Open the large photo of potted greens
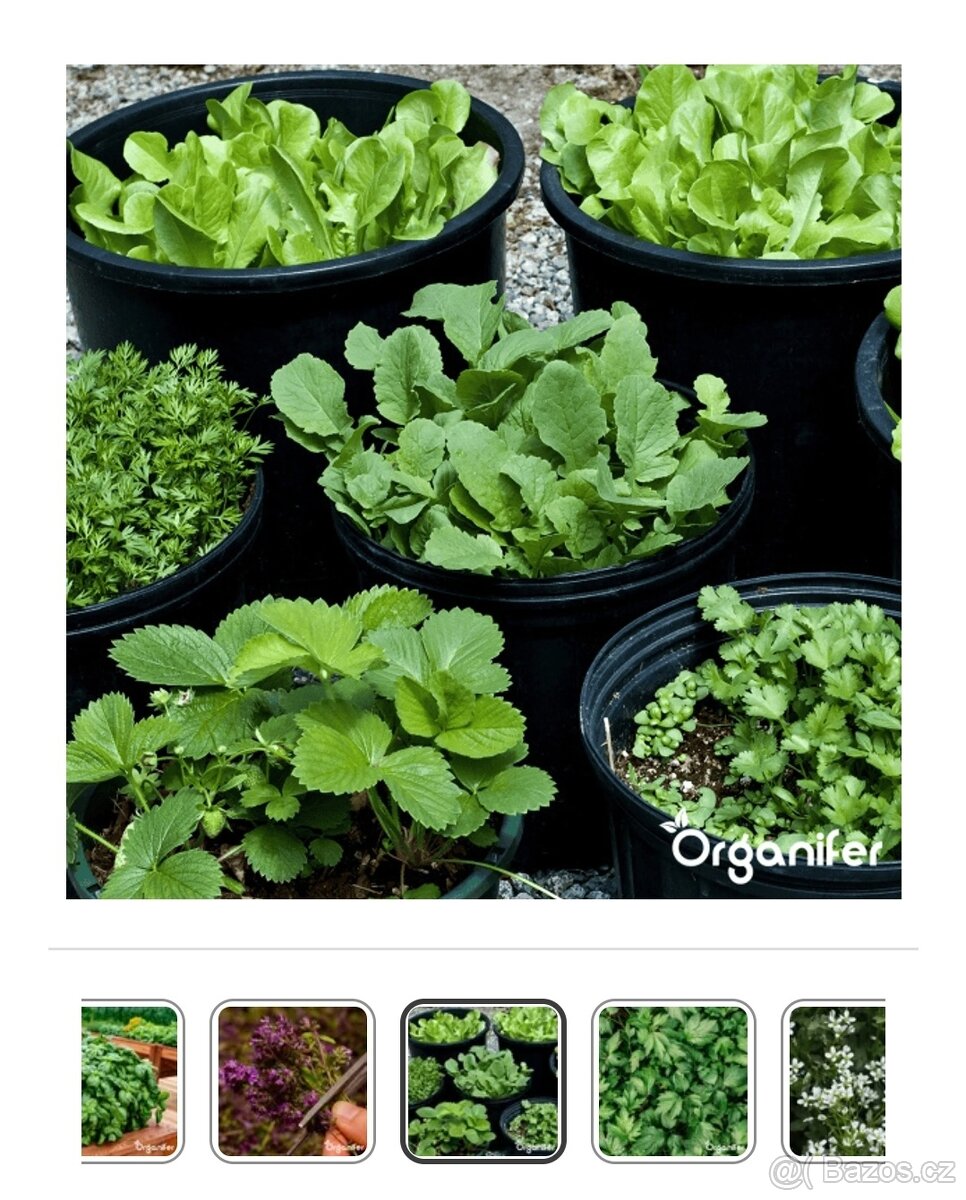966x1200 pixels. coord(483,481)
